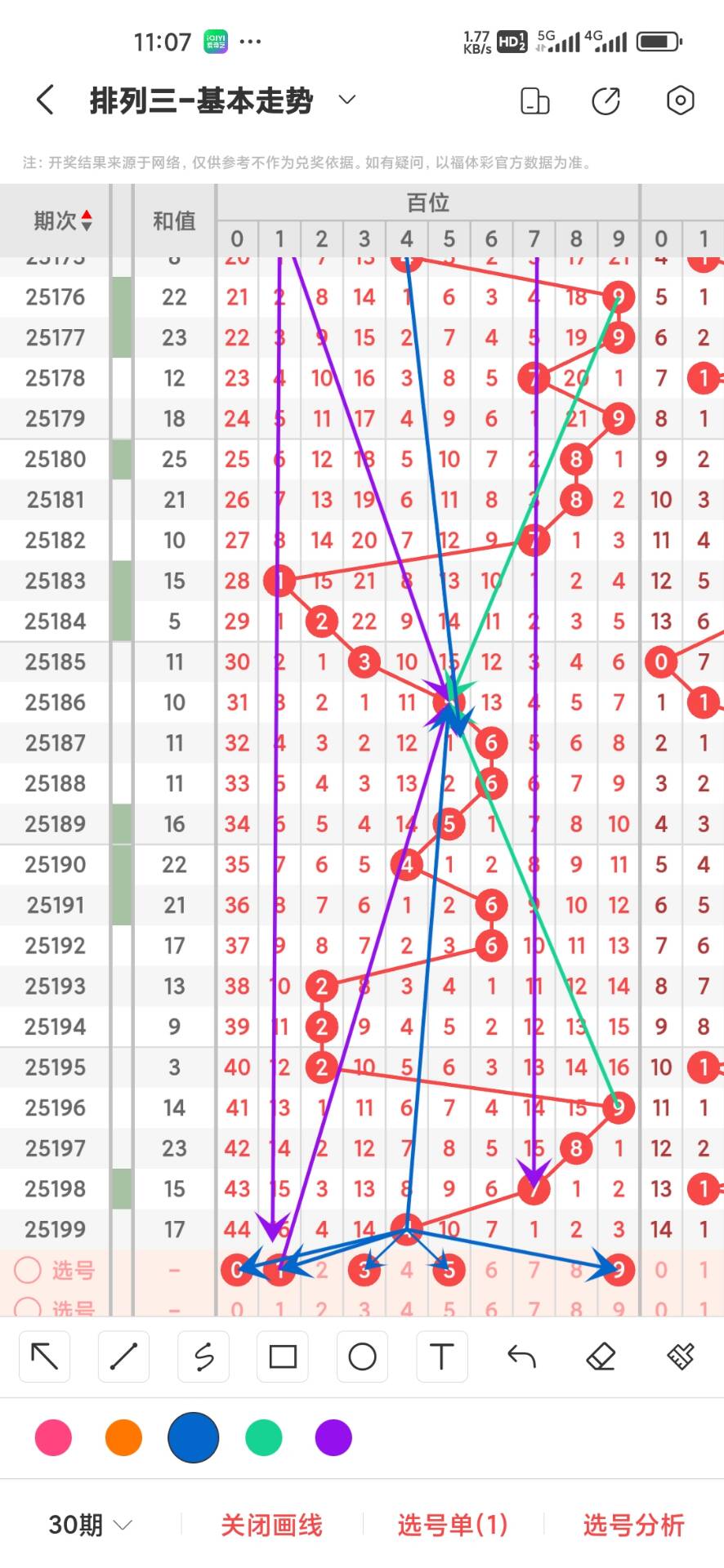Open the hexagon settings icon

point(680,100)
